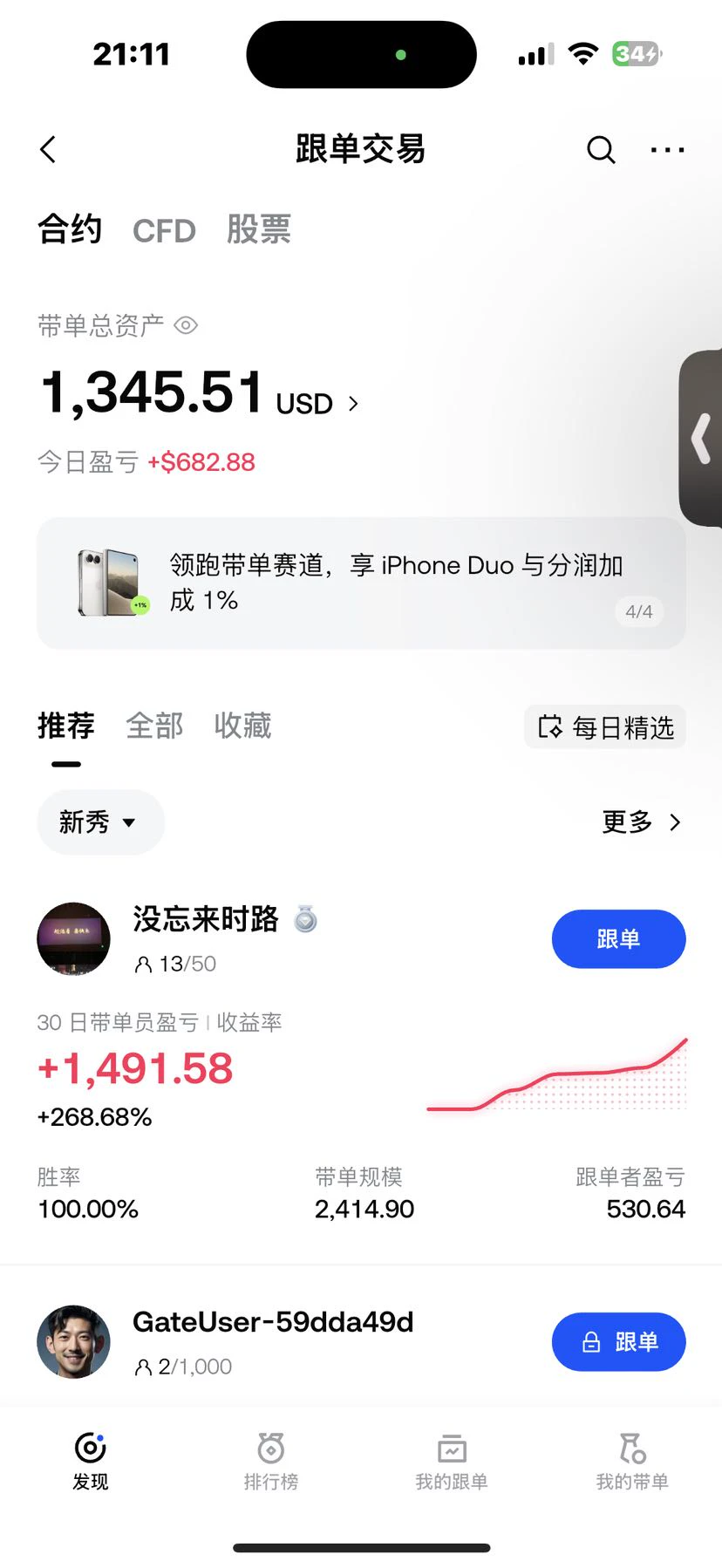
Task: Tap 跟单 for trader 没忘来时路
Action: (618, 939)
